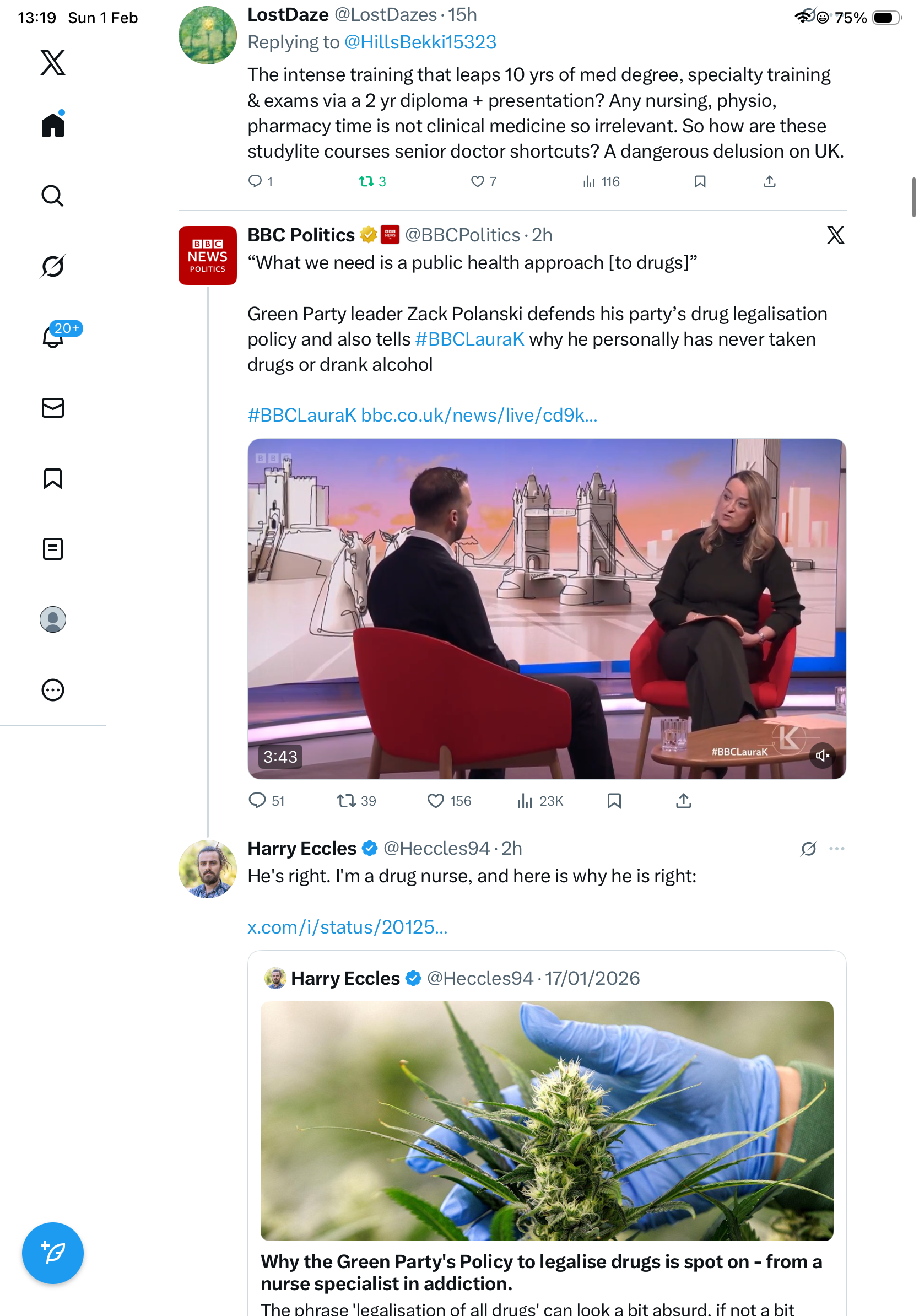This screenshot has width=919, height=1316.
Task: Open my profile from sidebar
Action: point(53,619)
